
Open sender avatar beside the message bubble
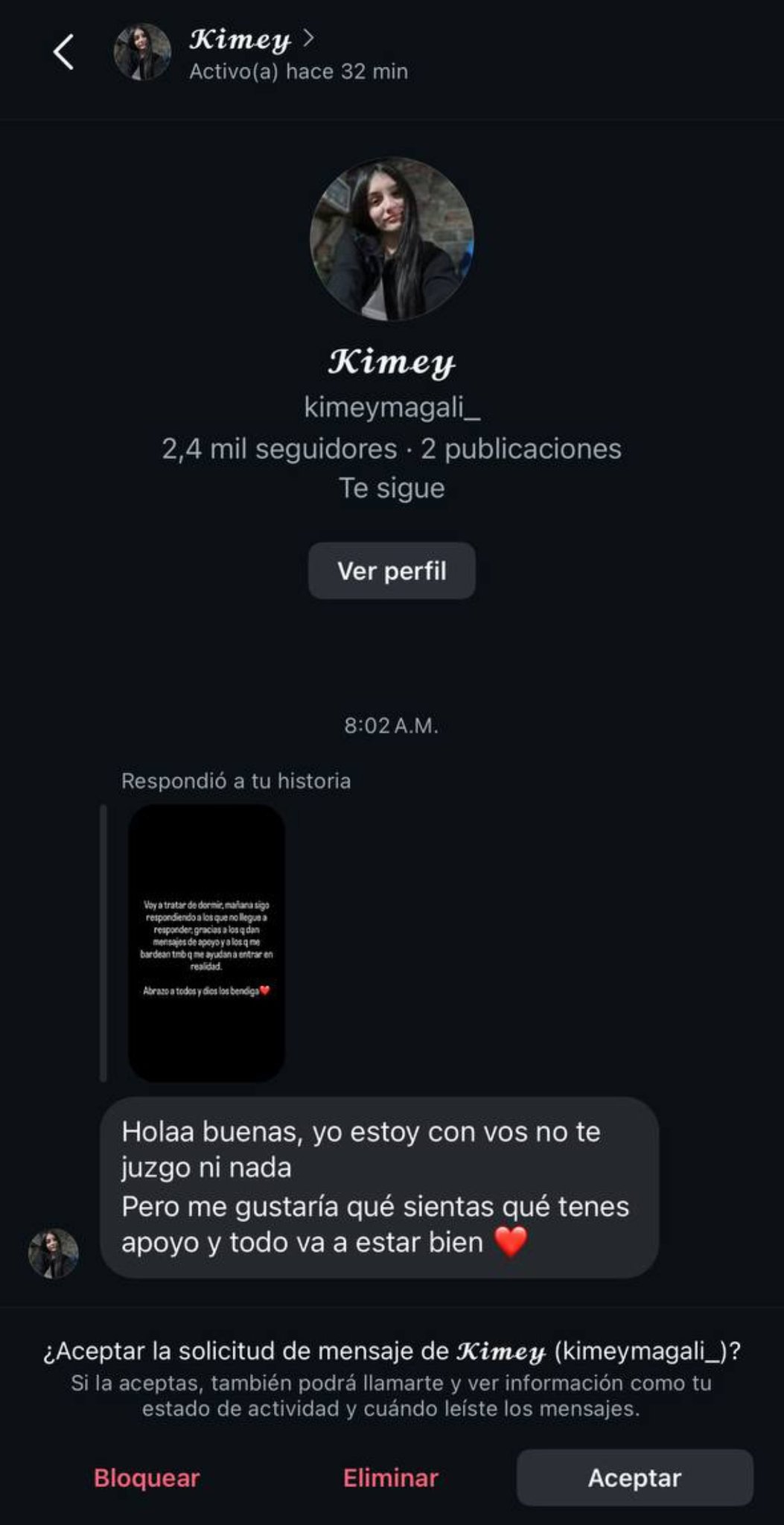53,1253
